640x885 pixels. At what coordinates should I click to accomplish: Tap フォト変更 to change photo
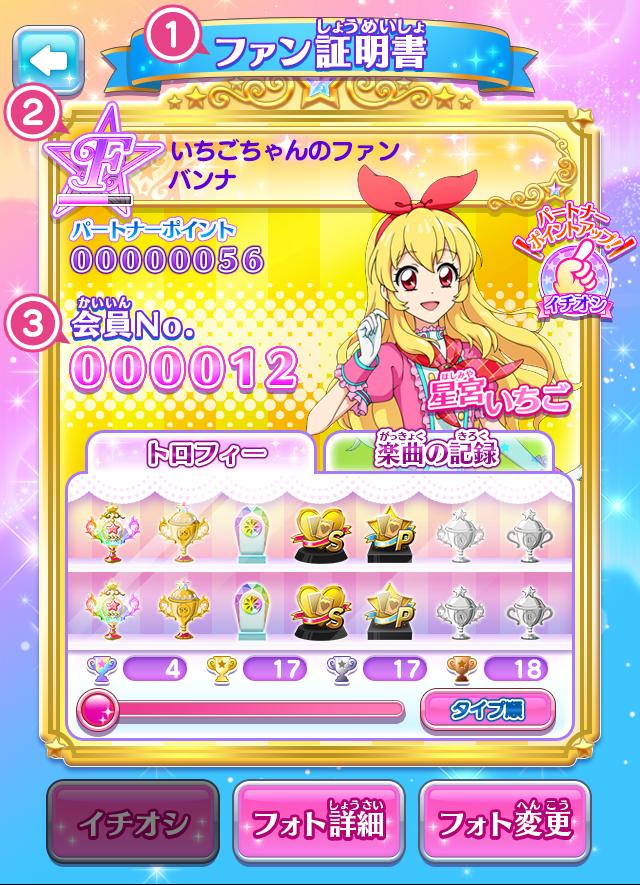504,822
